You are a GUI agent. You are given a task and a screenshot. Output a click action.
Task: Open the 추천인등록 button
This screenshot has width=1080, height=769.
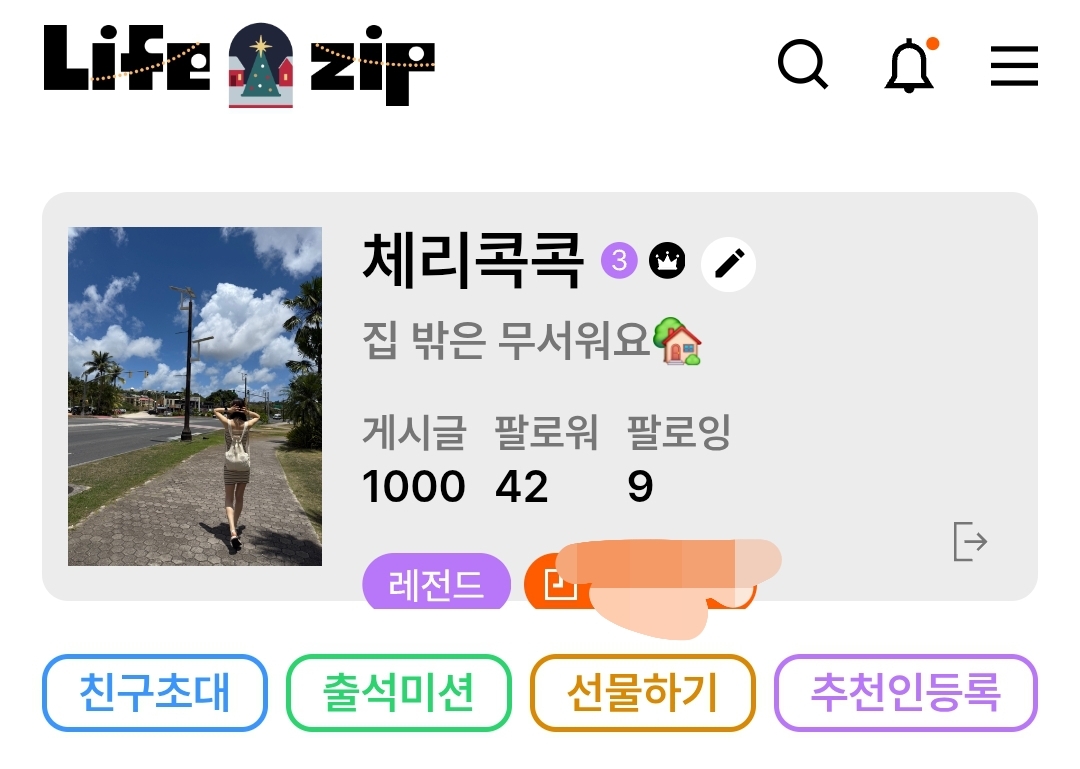(906, 693)
